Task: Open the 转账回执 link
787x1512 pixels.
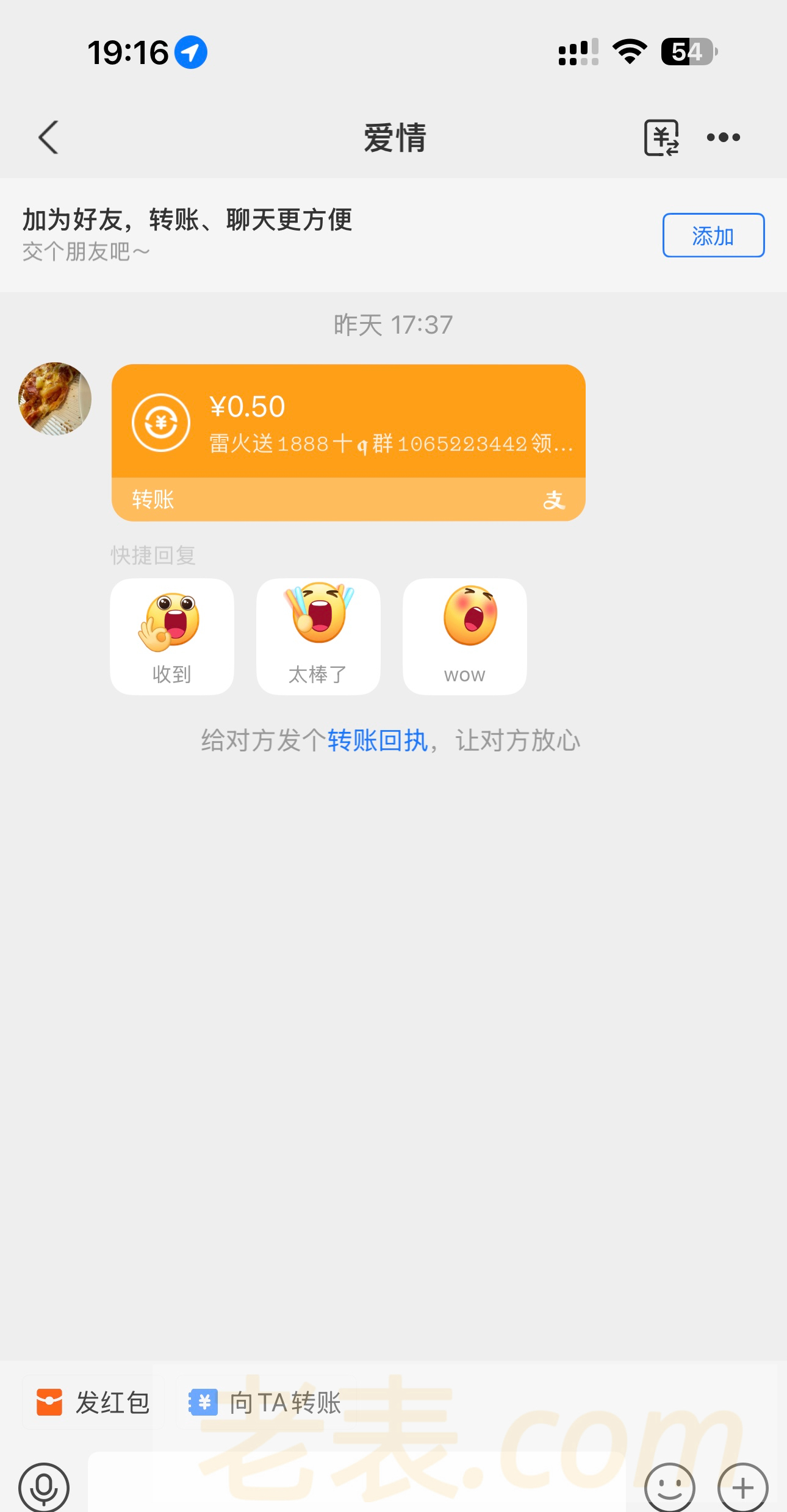Action: (377, 740)
